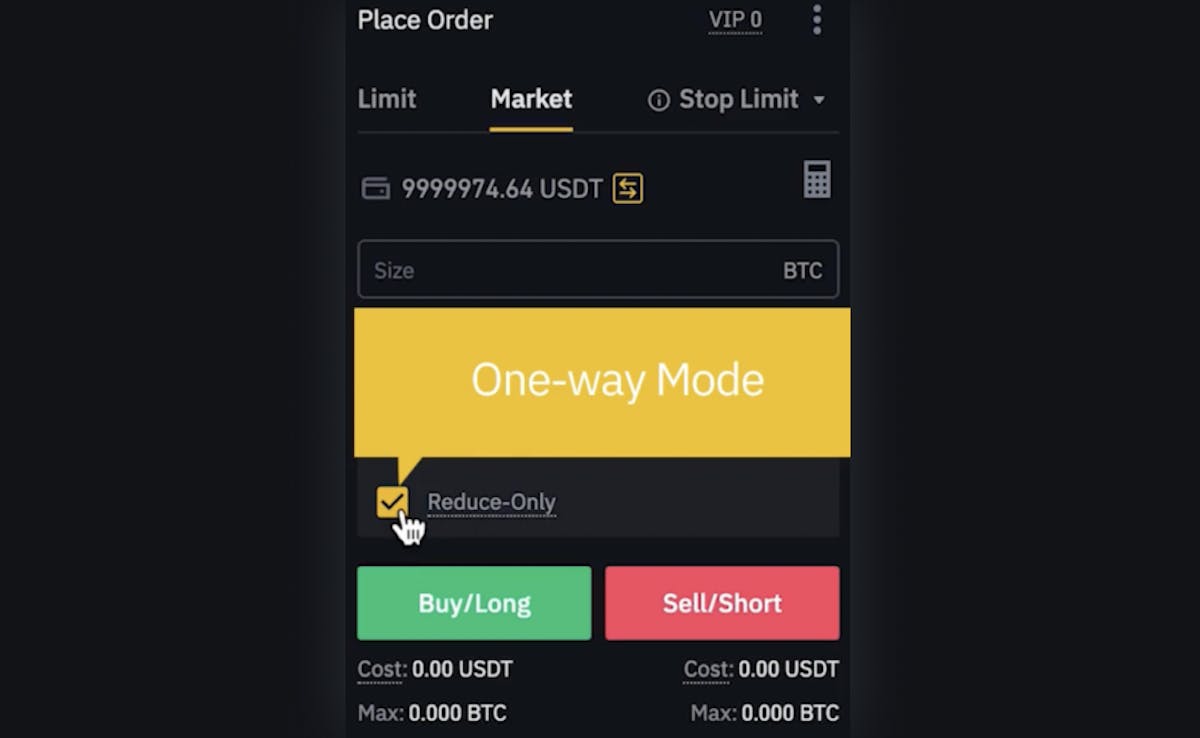Expand the Stop Limit dropdown
Image resolution: width=1200 pixels, height=738 pixels.
819,100
